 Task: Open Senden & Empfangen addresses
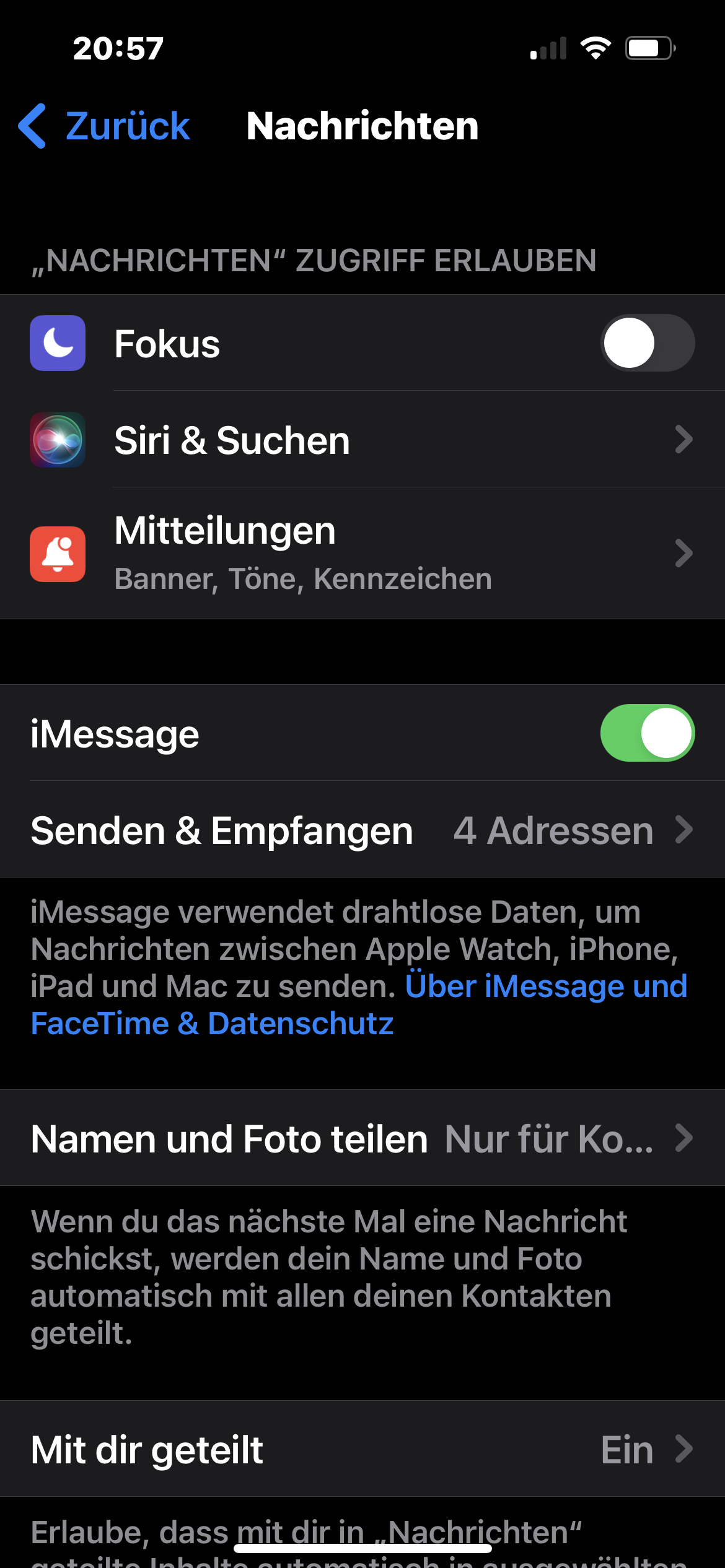pyautogui.click(x=362, y=830)
